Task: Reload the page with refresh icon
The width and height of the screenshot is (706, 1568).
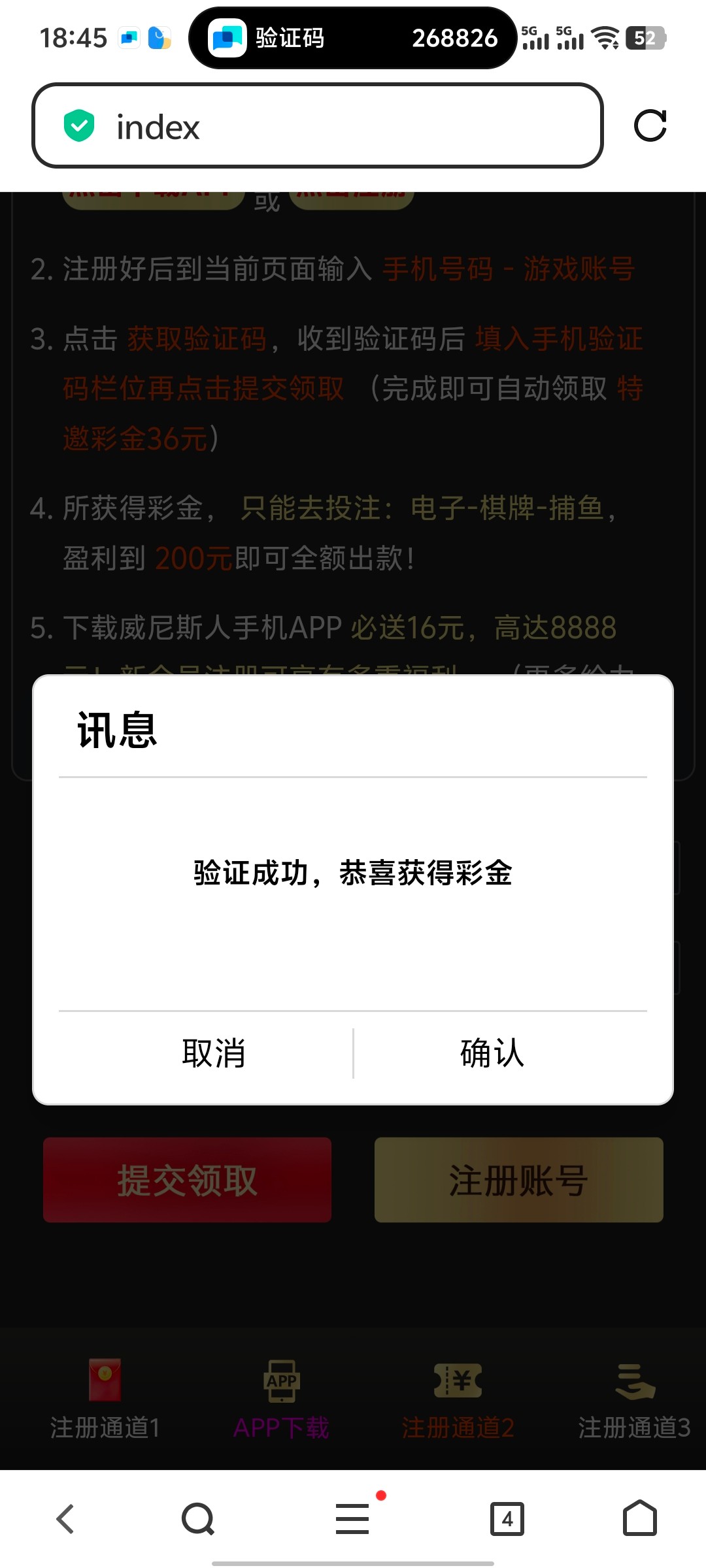Action: click(650, 125)
